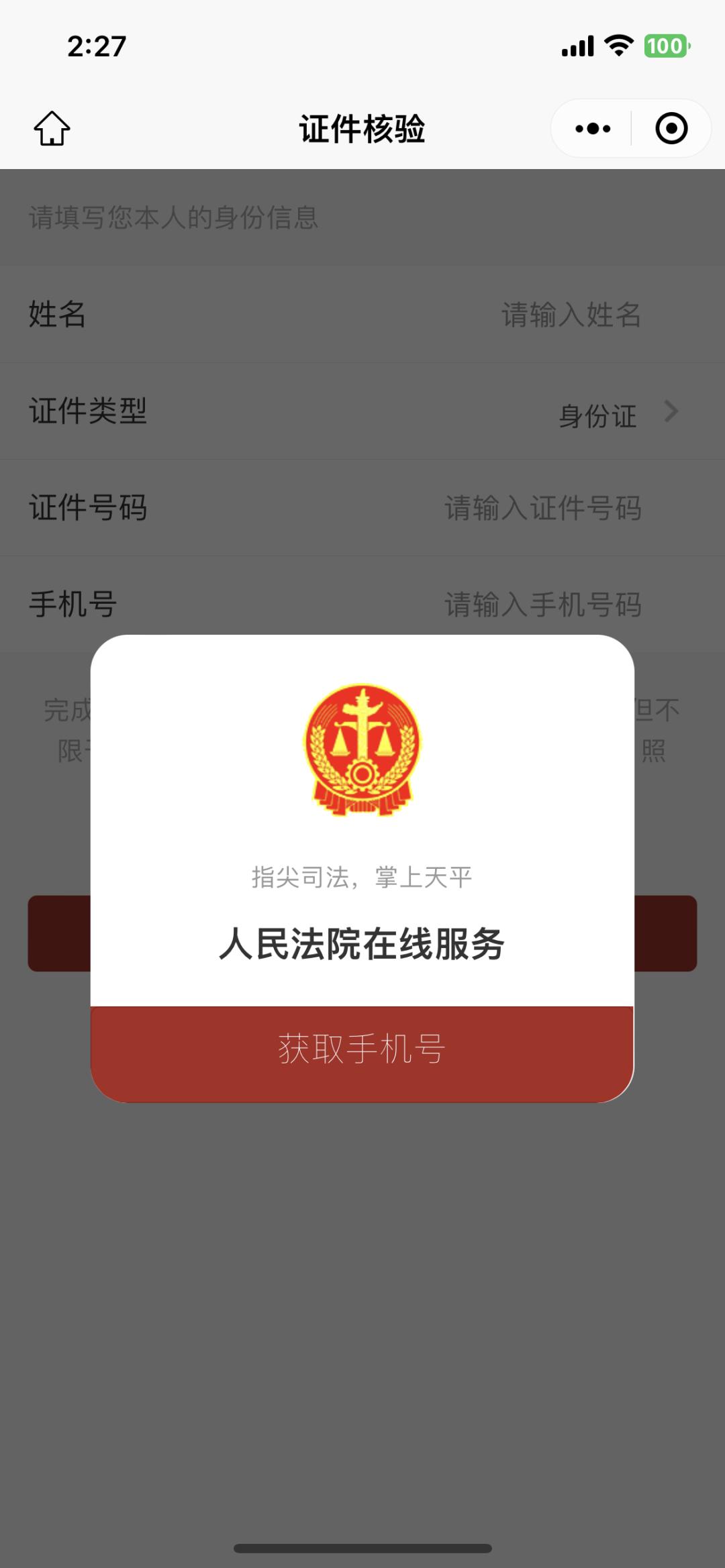Tap the cellular signal bars indicator
Screen dimensions: 725x1568
tap(576, 46)
